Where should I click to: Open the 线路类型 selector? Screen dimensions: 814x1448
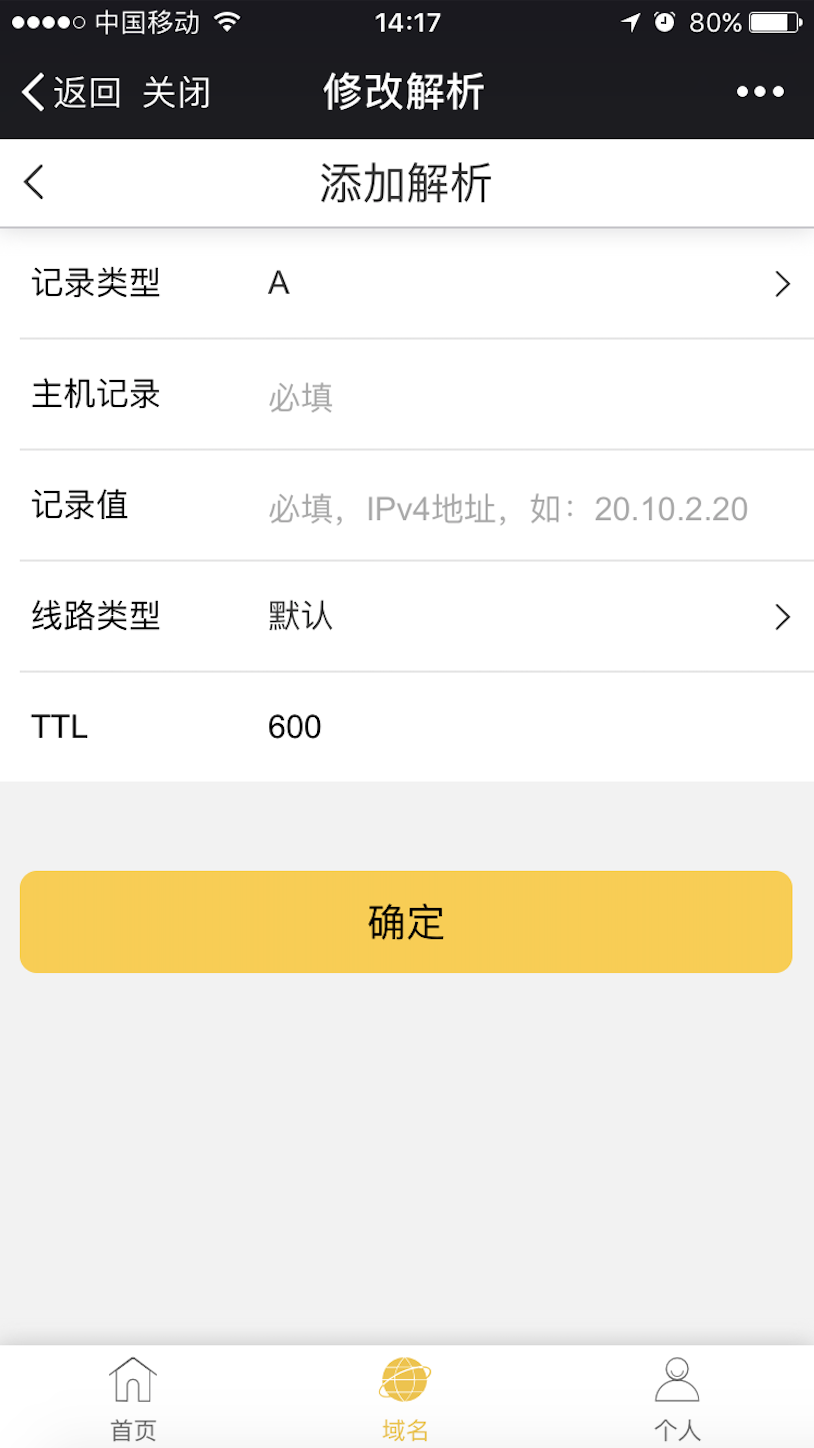[x=528, y=617]
